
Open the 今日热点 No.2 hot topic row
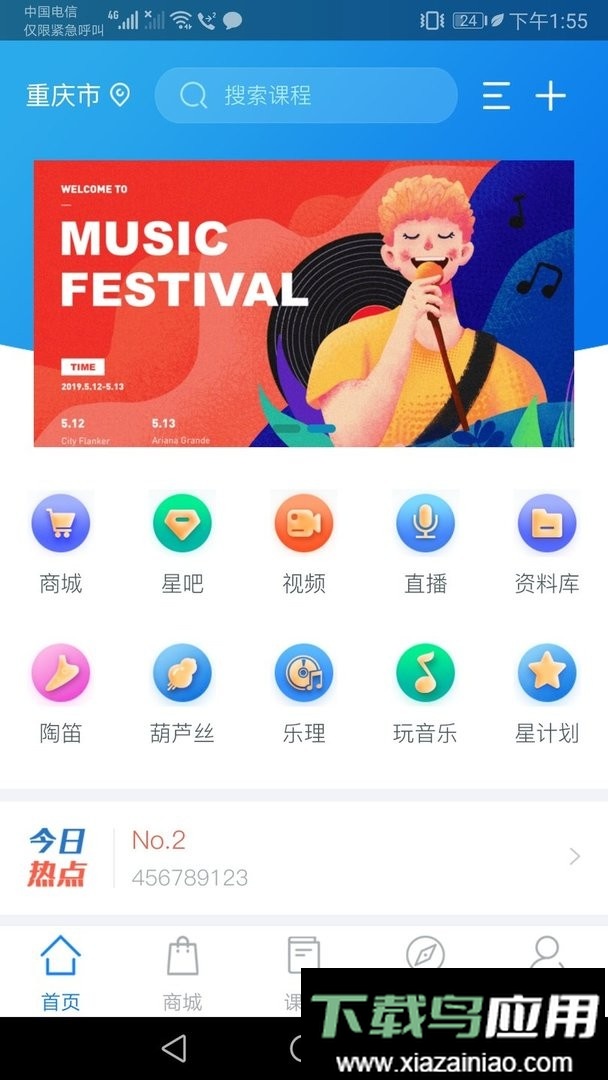click(304, 857)
